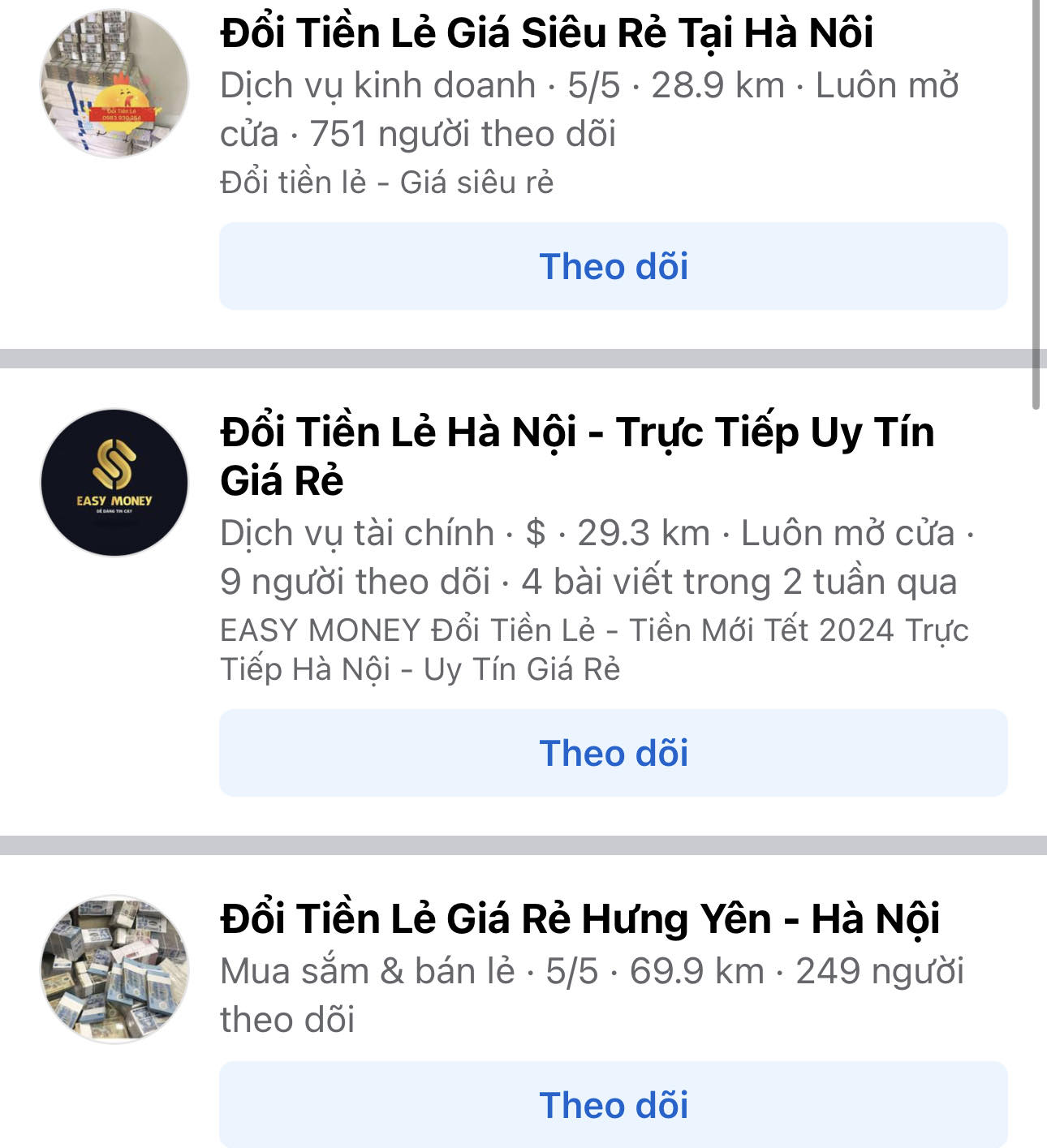
Task: View the Hưng Yên page's money-stack avatar
Action: pos(114,970)
